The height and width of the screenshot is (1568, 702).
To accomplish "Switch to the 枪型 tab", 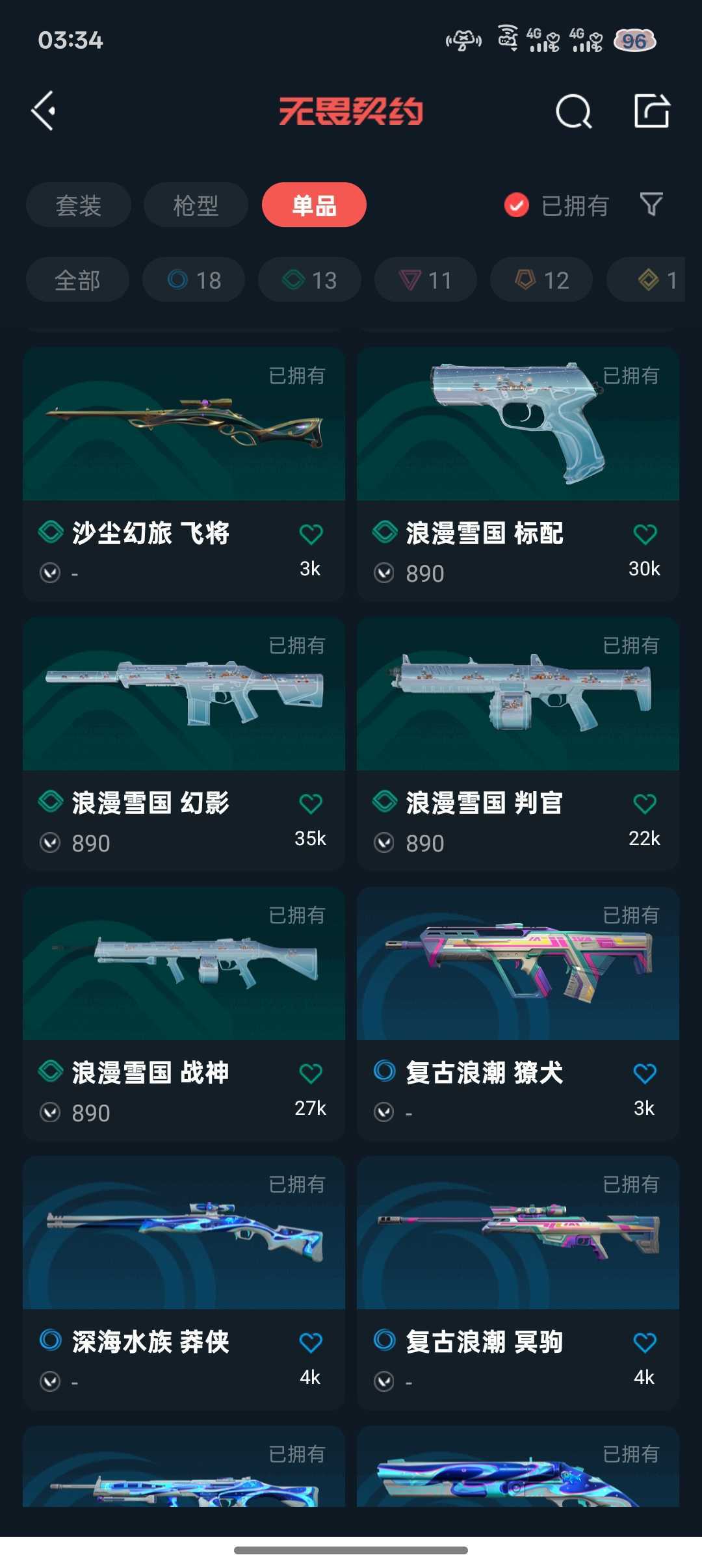I will click(196, 205).
